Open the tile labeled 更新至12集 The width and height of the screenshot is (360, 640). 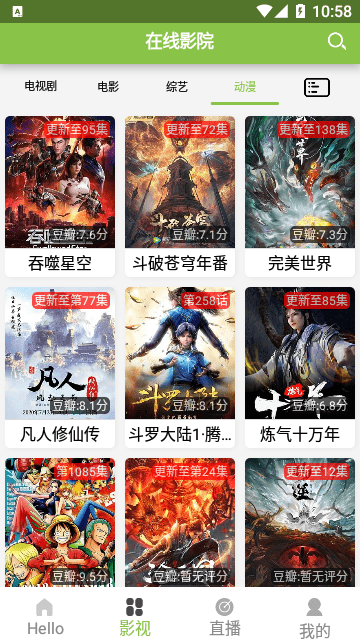coord(300,522)
